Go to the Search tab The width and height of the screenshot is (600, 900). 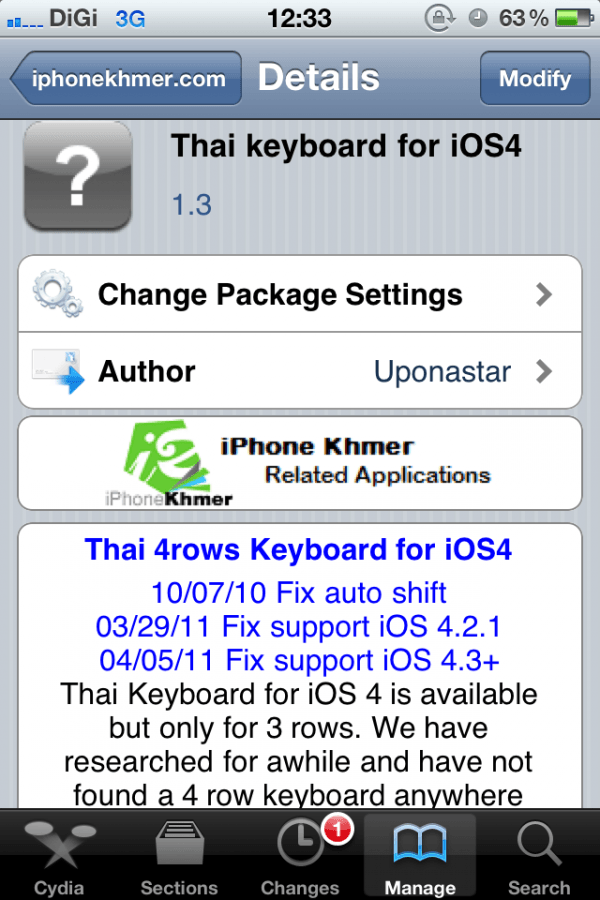pyautogui.click(x=539, y=857)
